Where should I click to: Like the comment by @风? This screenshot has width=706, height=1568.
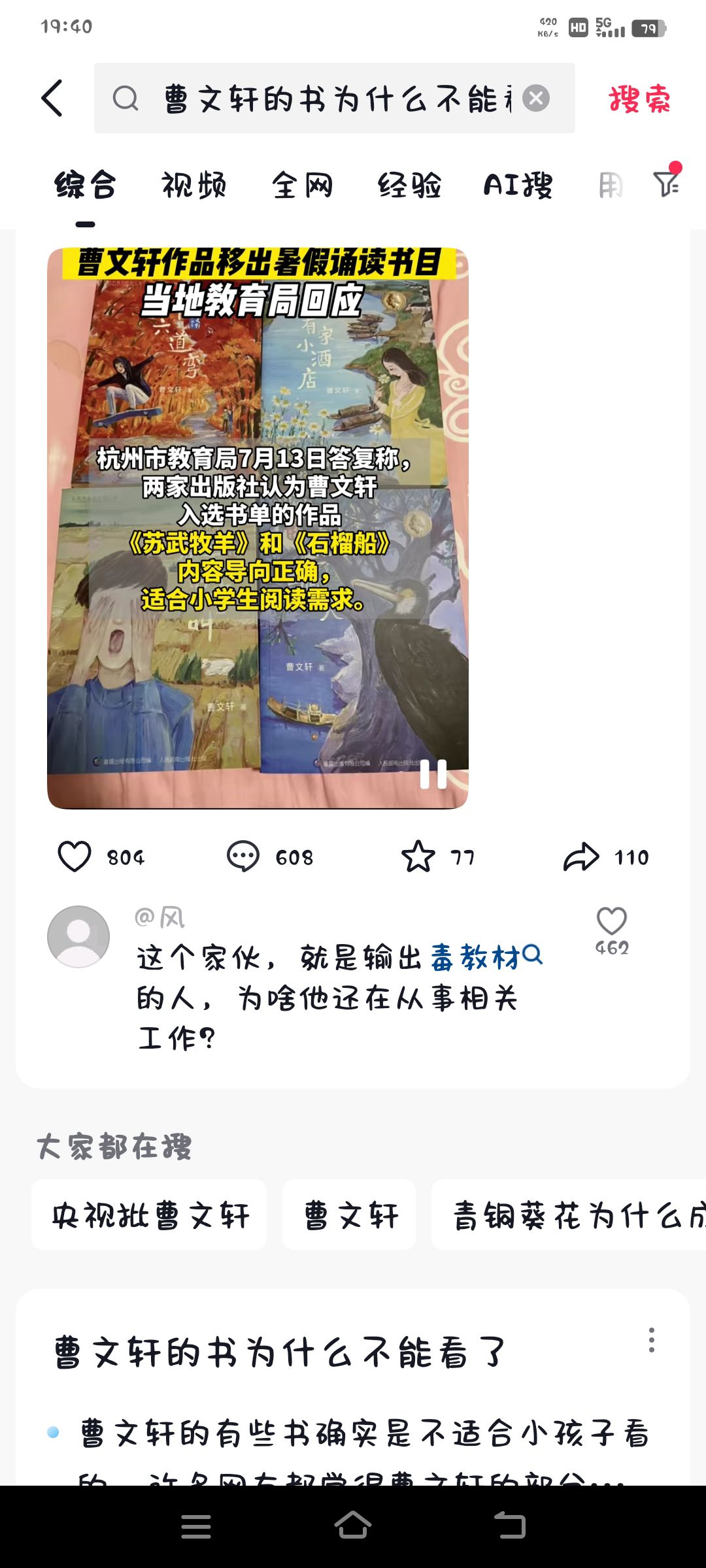612,922
